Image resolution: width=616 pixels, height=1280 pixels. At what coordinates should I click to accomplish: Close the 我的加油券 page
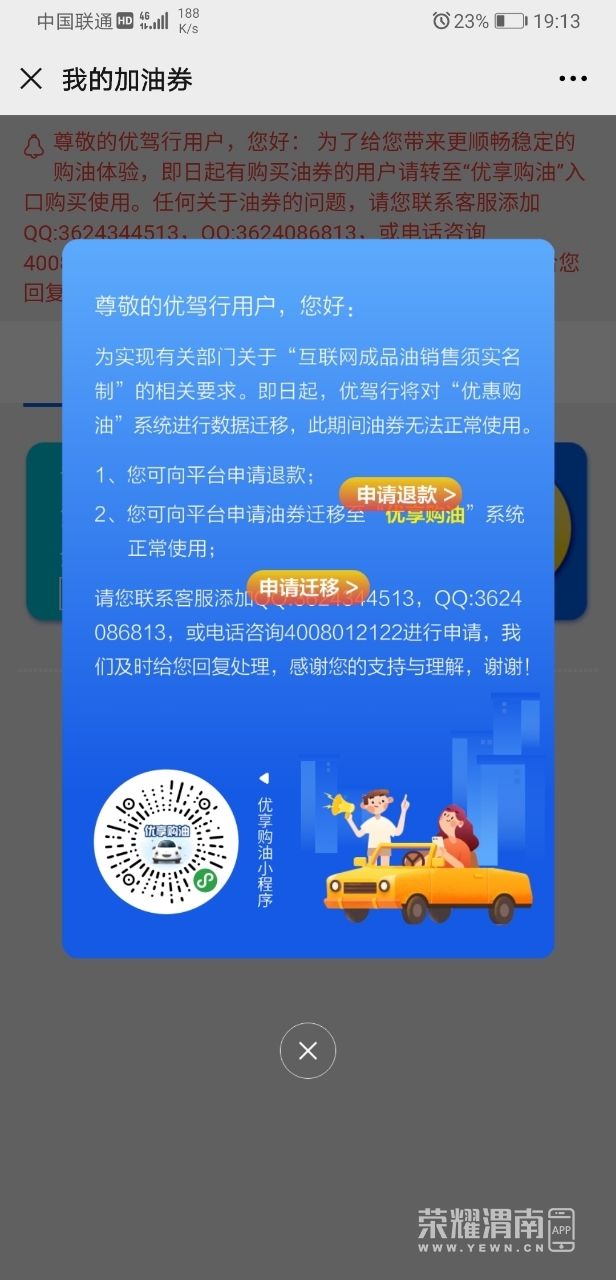(31, 79)
